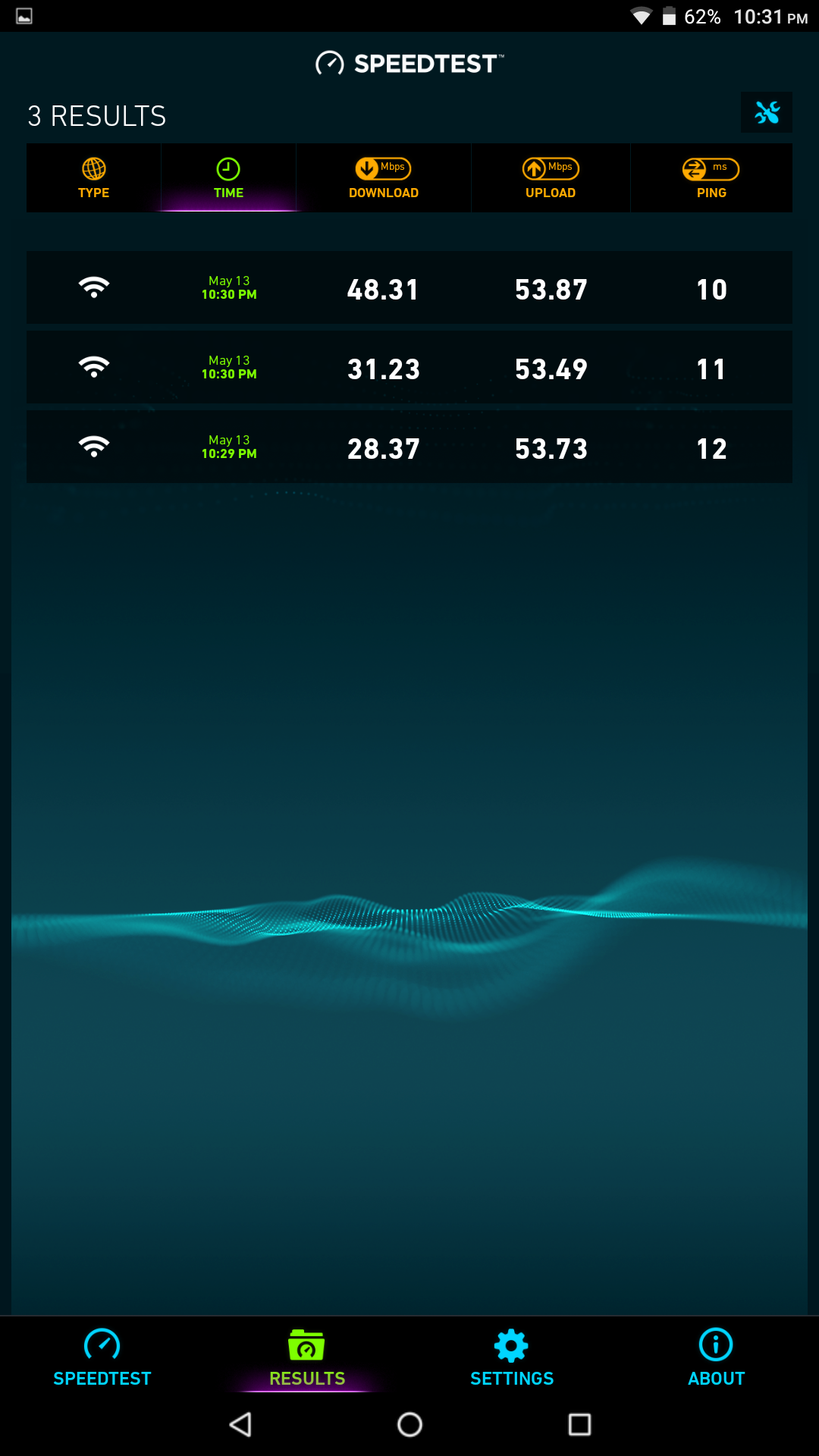Screen dimensions: 819x1456
Task: Go to the home screen
Action: pyautogui.click(x=409, y=1425)
